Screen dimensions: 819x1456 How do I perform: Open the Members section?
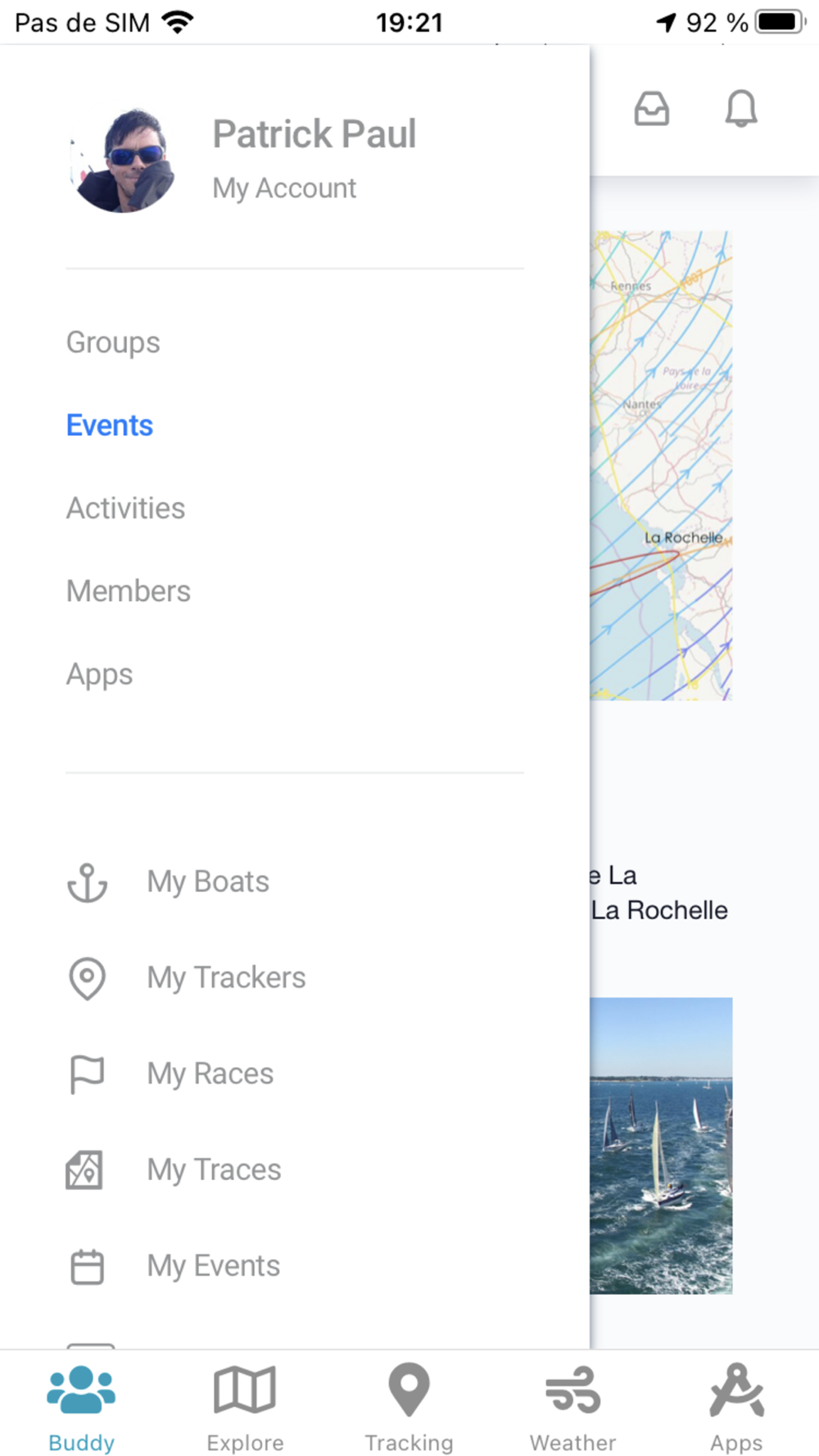129,591
